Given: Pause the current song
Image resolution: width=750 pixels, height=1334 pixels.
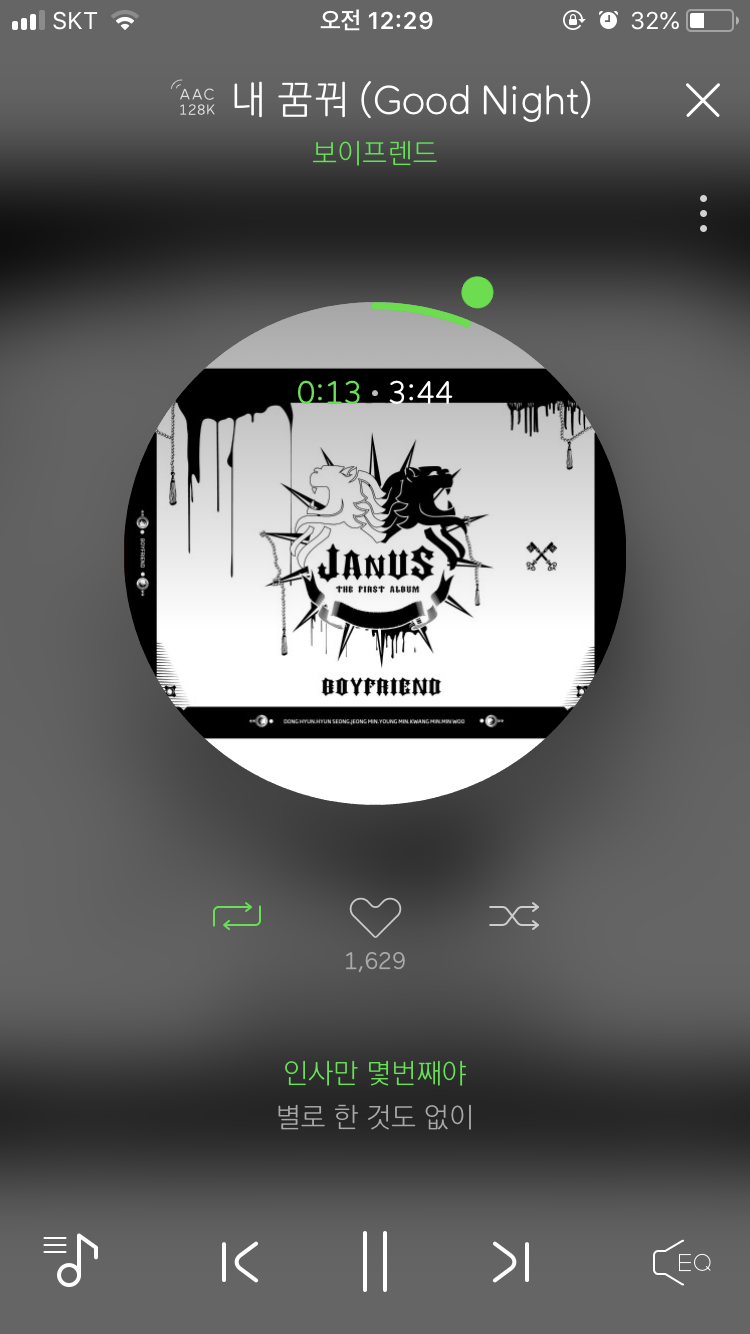Looking at the screenshot, I should pyautogui.click(x=375, y=1261).
